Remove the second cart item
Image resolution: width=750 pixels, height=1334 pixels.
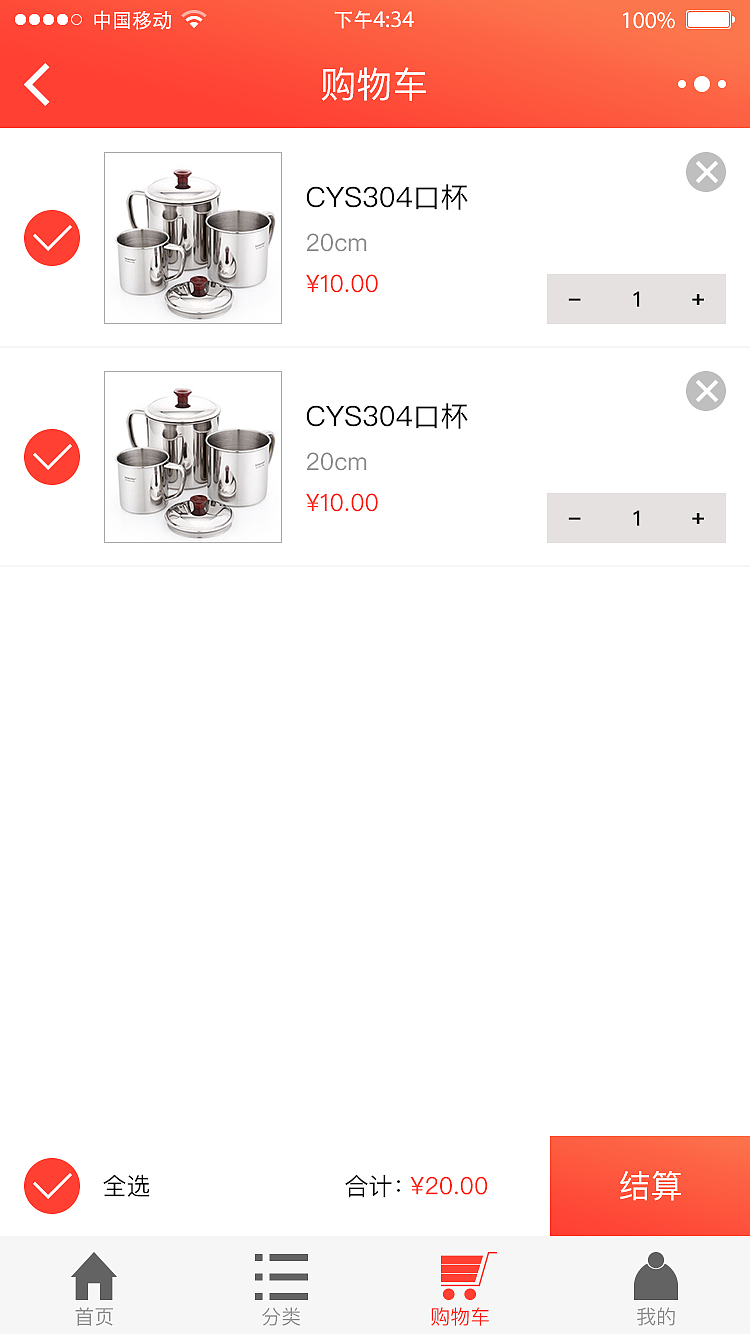coord(706,391)
